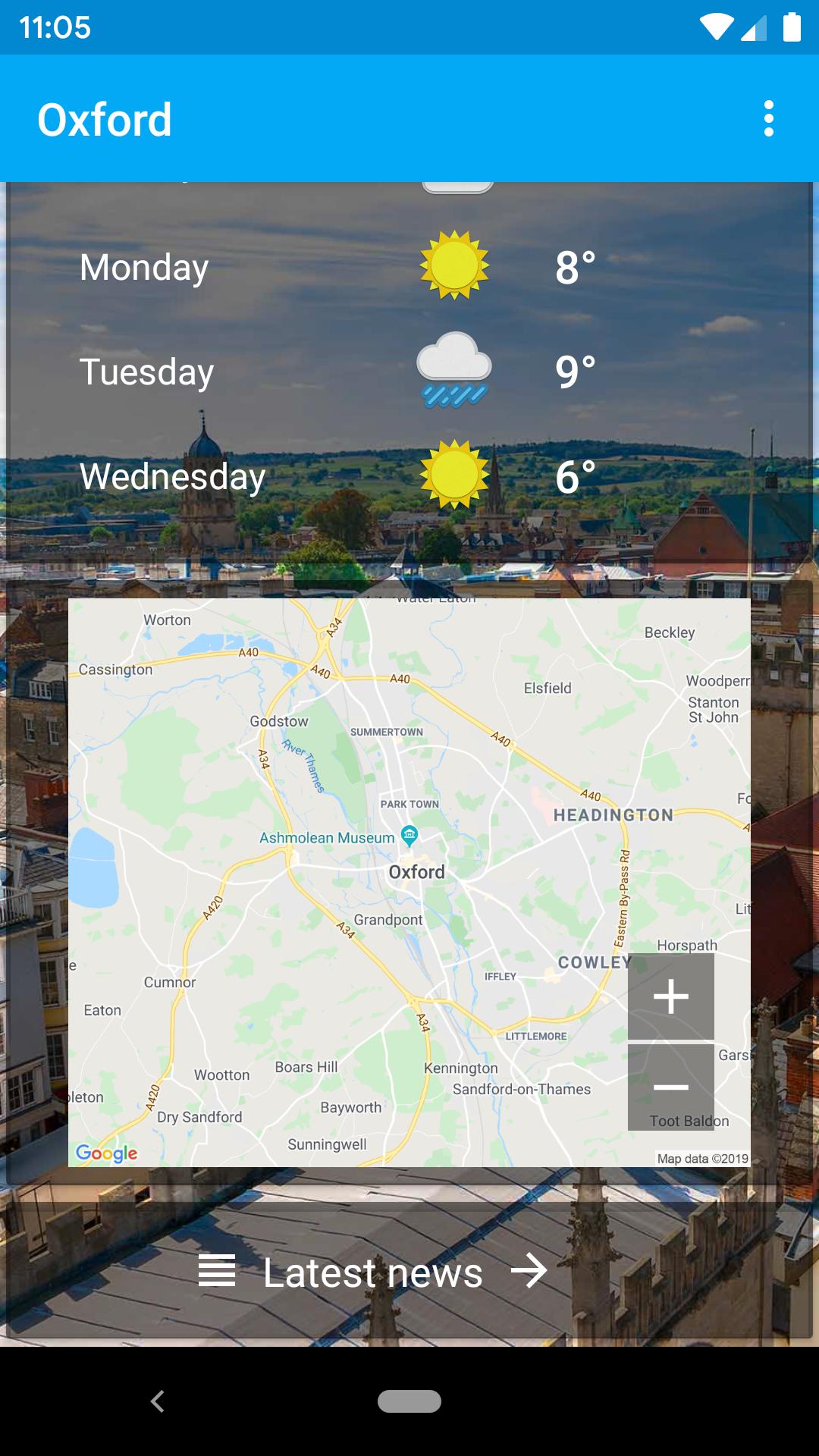Tap the Oxford label on the map
Viewport: 819px width, 1456px height.
click(416, 872)
